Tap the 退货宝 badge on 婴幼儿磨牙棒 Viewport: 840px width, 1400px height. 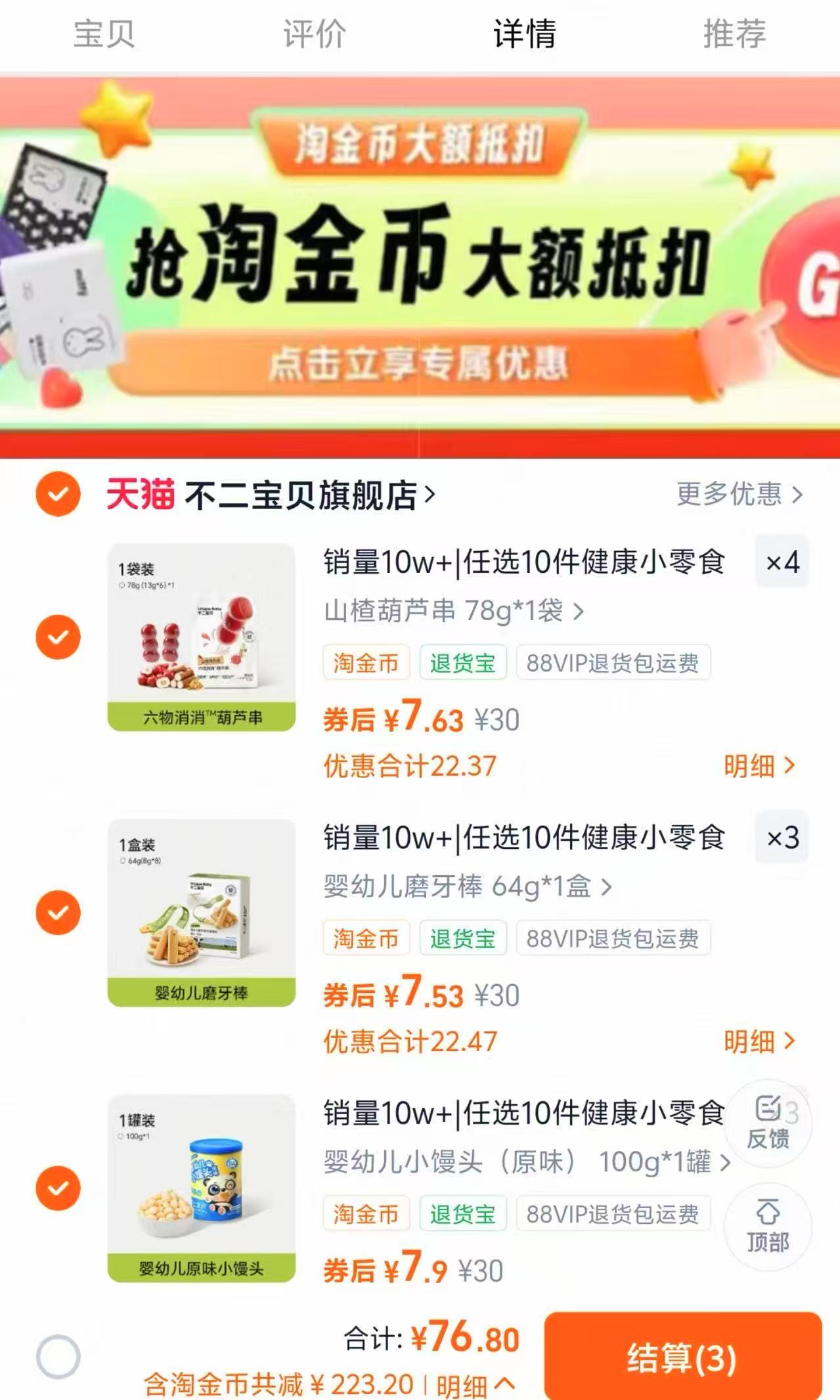(x=463, y=939)
